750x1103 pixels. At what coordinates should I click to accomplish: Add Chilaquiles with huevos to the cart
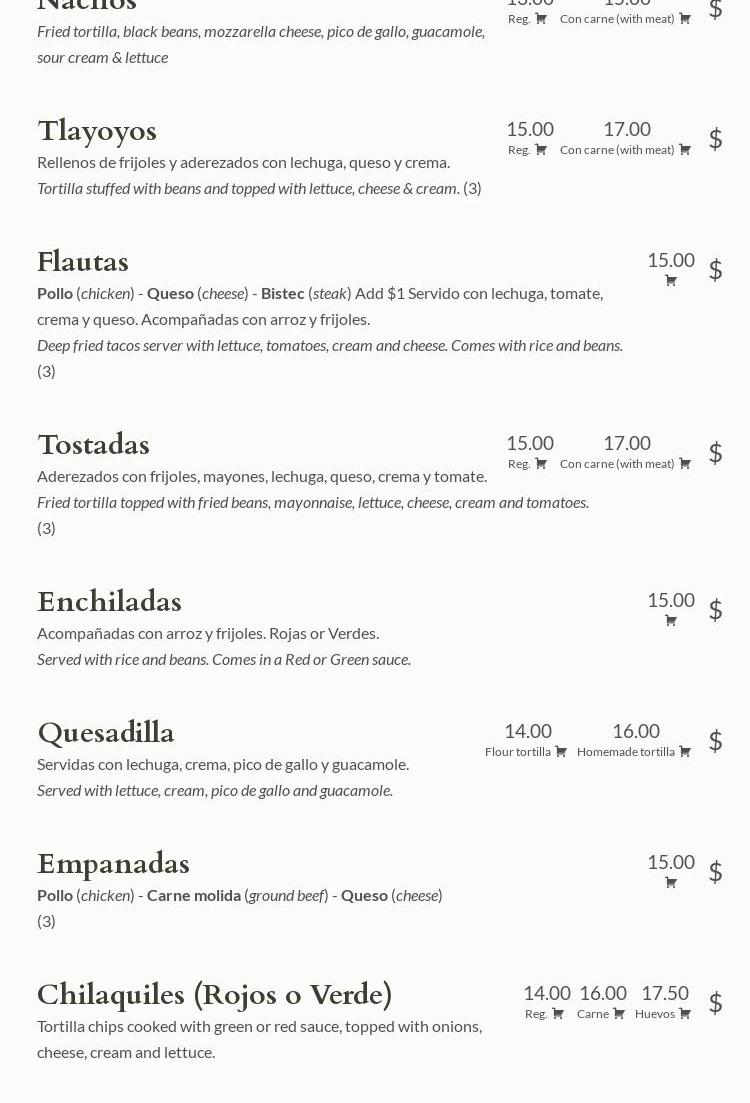685,1014
